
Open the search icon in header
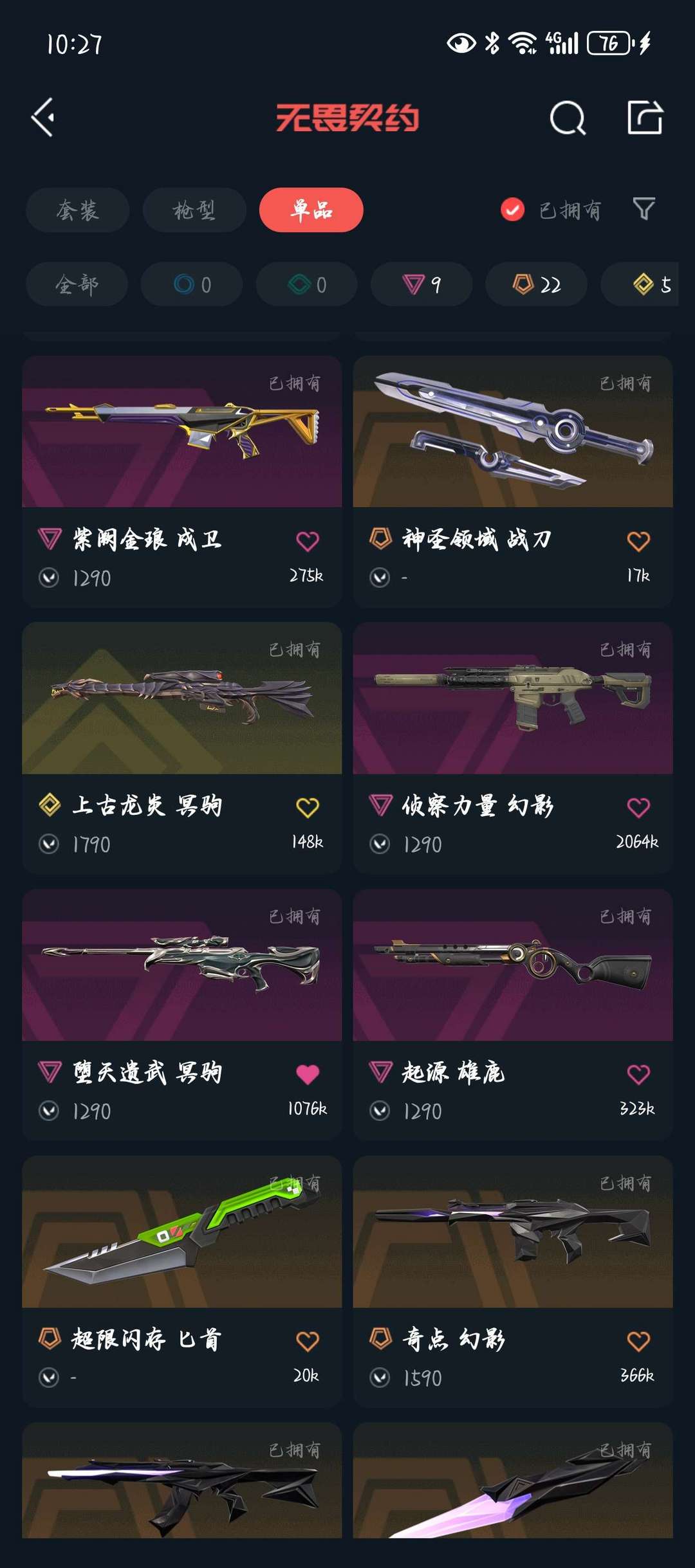568,118
